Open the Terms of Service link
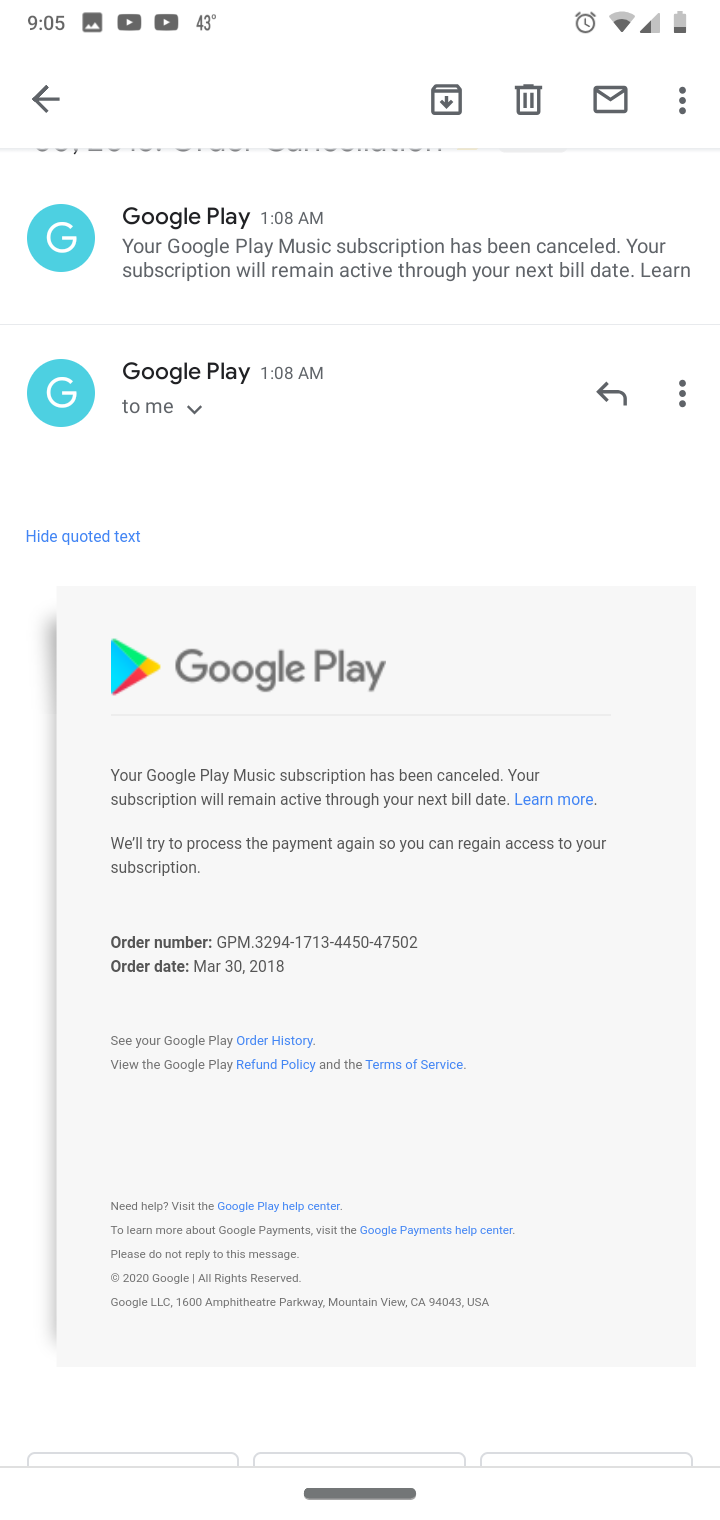 [x=414, y=1064]
